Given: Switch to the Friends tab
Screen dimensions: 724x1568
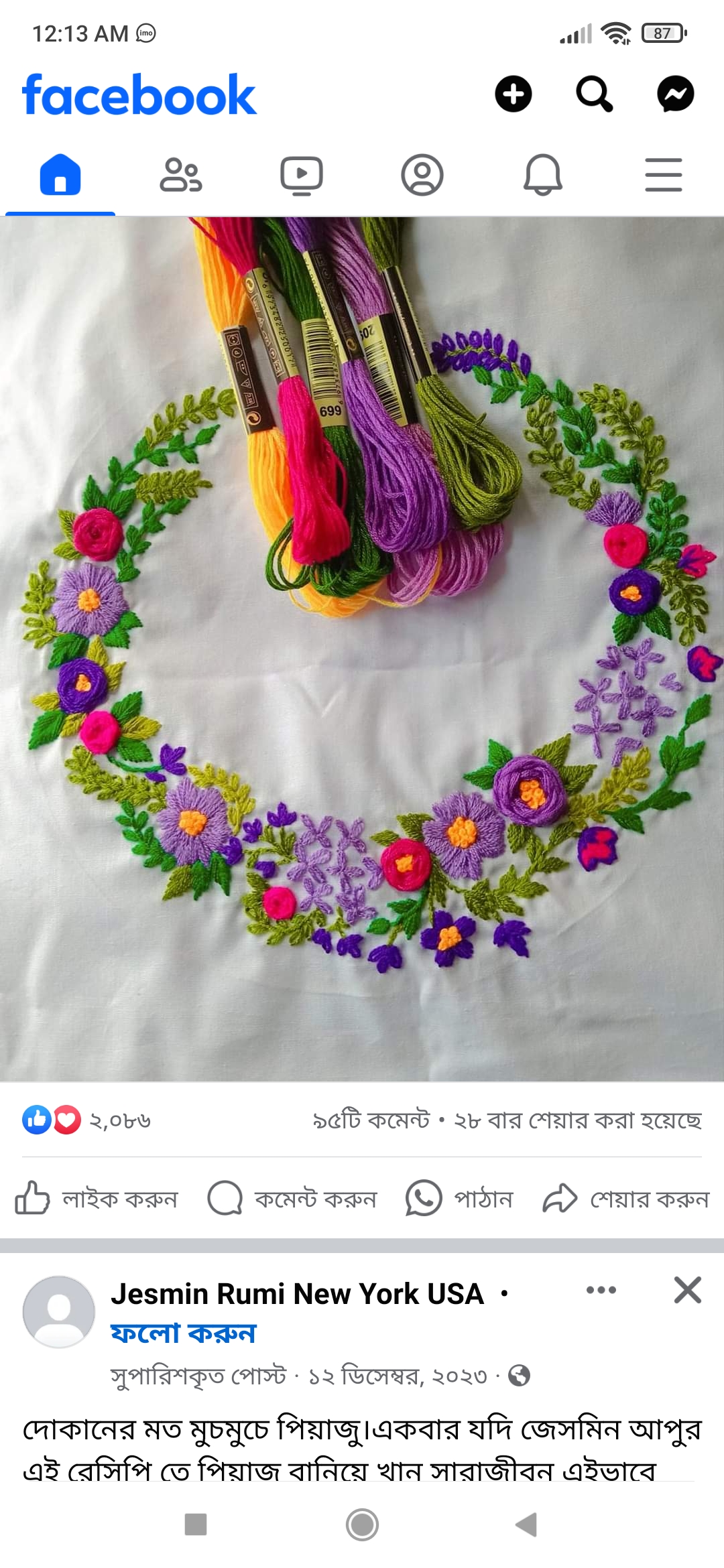Looking at the screenshot, I should tap(181, 175).
